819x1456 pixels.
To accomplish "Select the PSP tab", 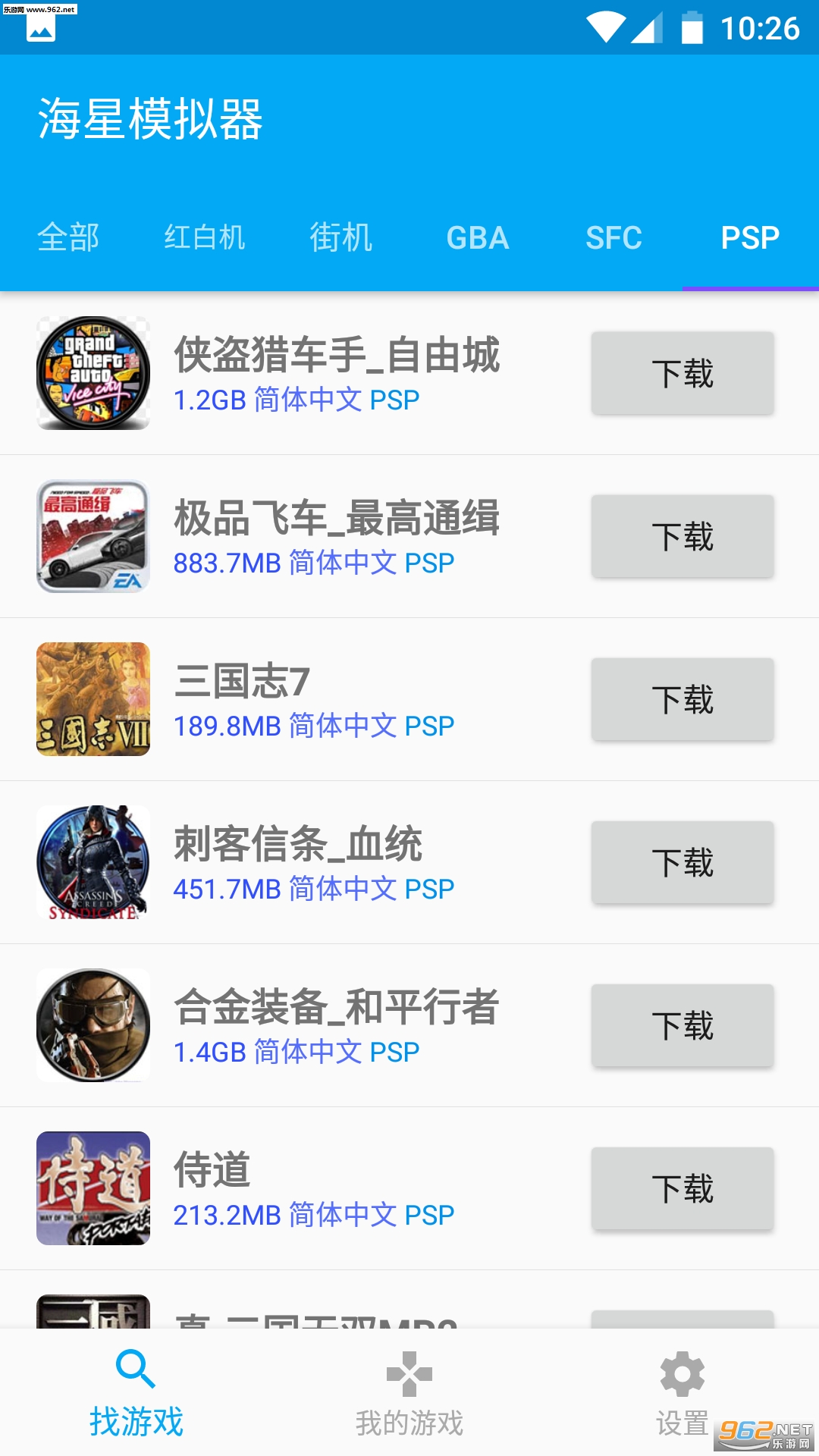I will [750, 237].
